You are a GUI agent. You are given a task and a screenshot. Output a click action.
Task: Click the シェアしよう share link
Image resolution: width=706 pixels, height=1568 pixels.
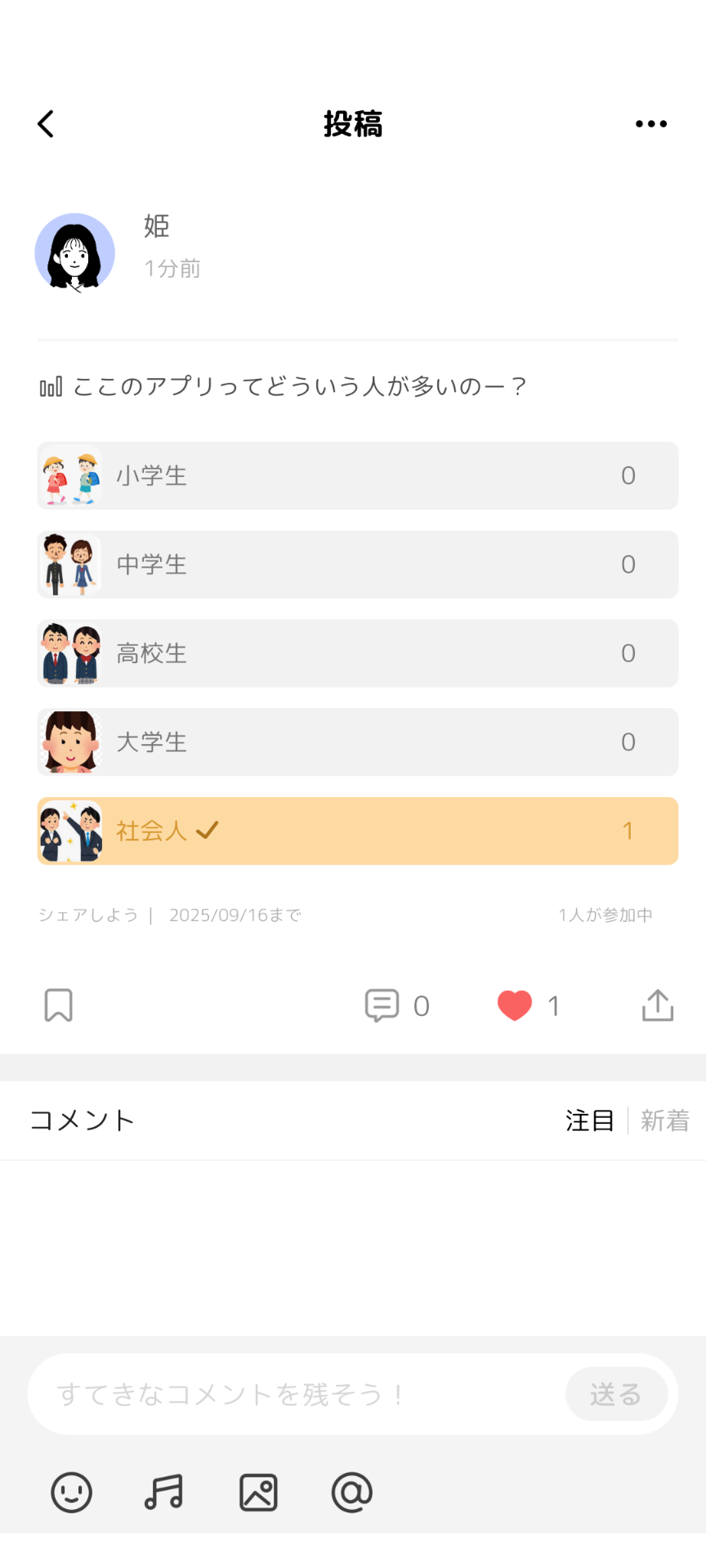coord(88,915)
